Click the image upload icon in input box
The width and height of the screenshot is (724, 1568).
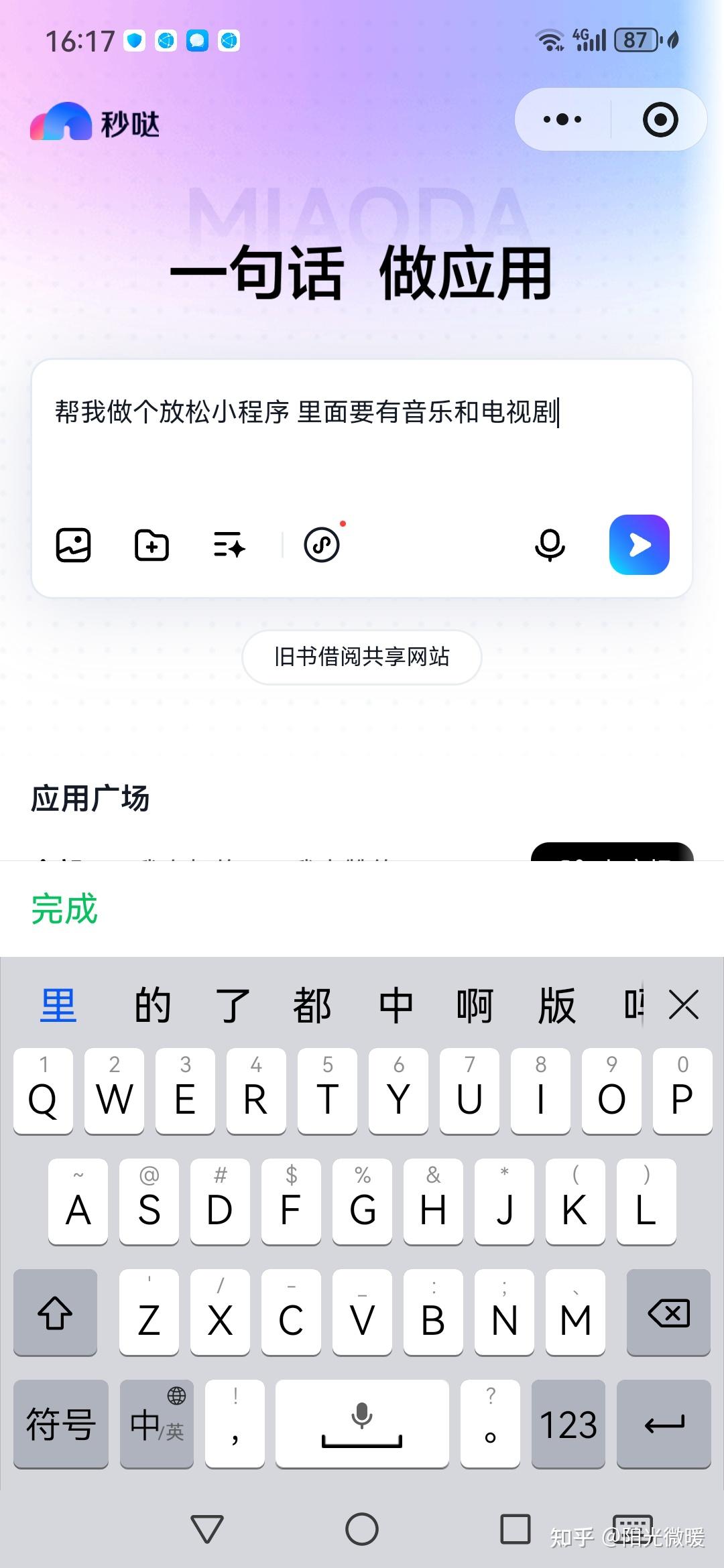tap(72, 545)
